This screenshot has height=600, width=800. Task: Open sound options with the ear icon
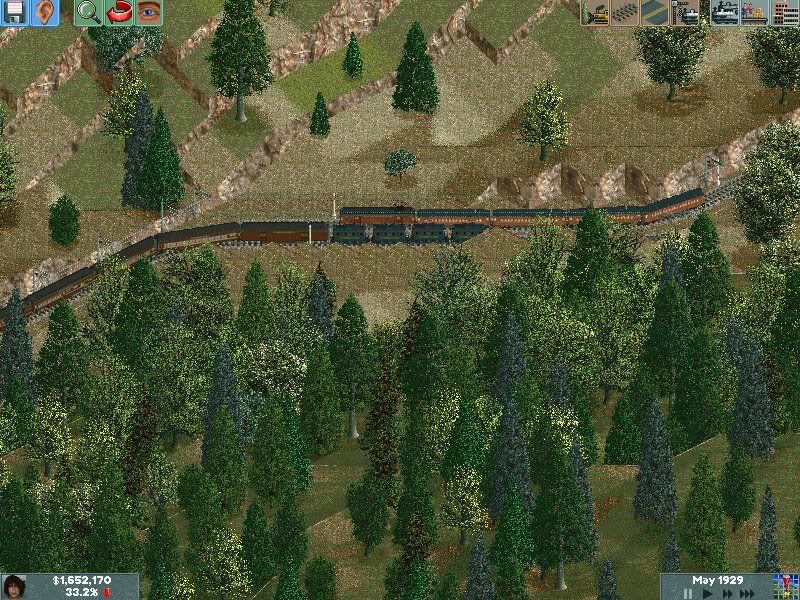pos(45,13)
